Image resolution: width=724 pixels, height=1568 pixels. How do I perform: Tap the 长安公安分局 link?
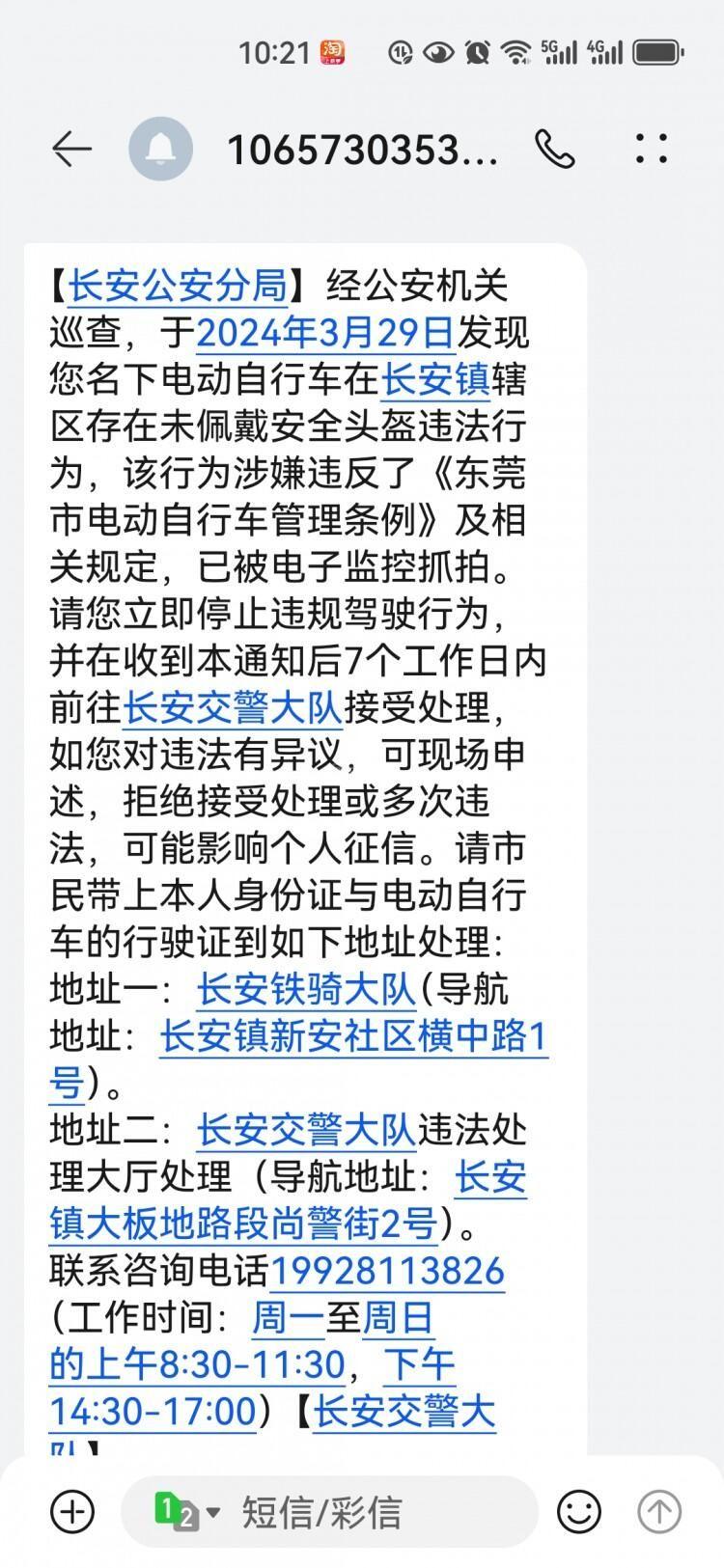(178, 286)
